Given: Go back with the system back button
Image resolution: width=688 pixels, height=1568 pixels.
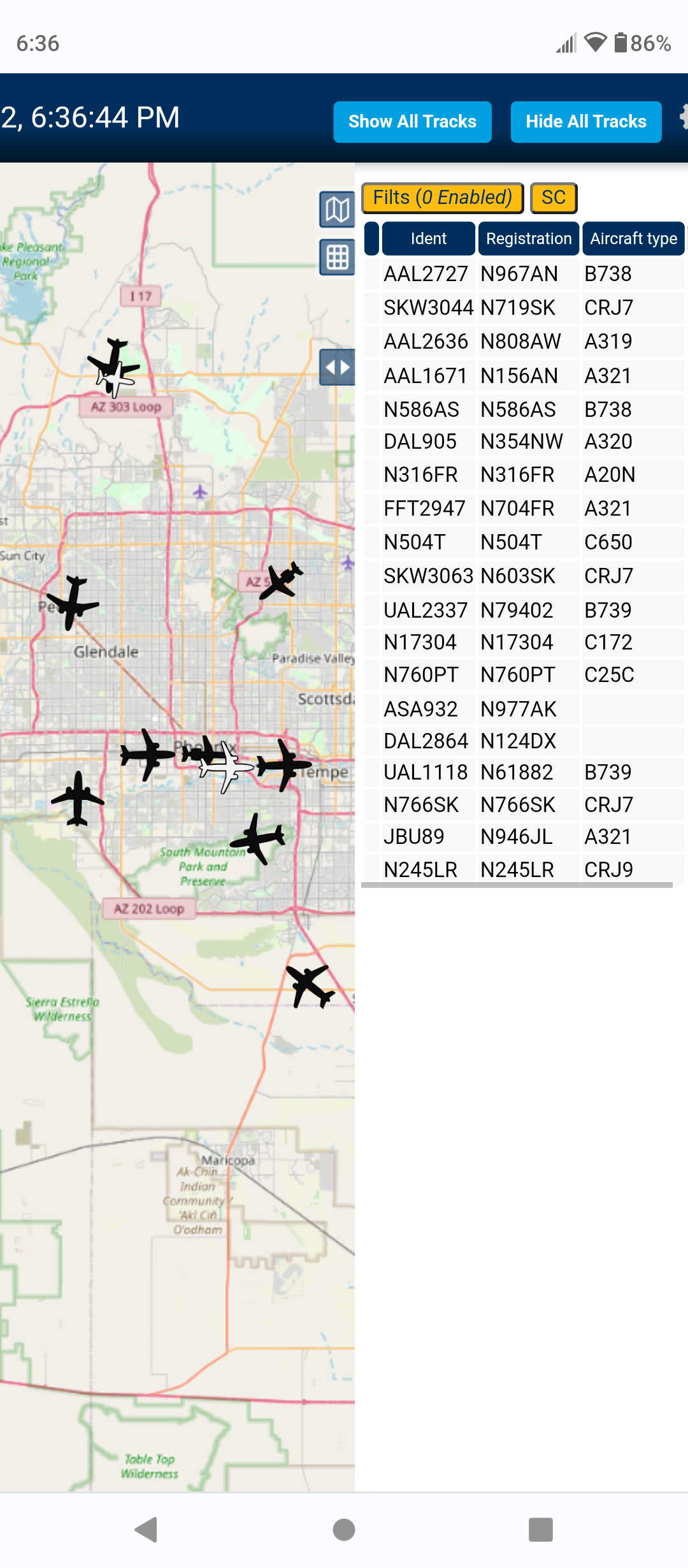Looking at the screenshot, I should point(147,1529).
